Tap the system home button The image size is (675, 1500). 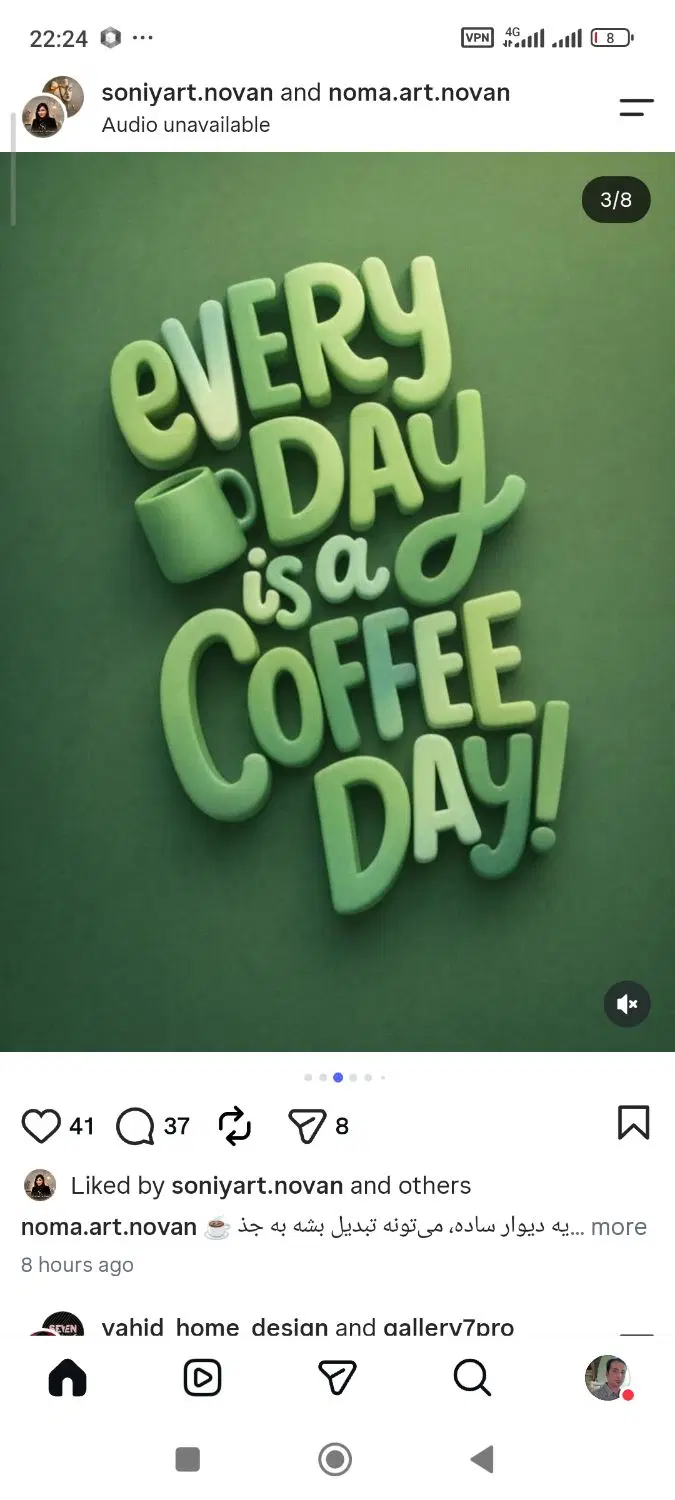click(335, 1460)
